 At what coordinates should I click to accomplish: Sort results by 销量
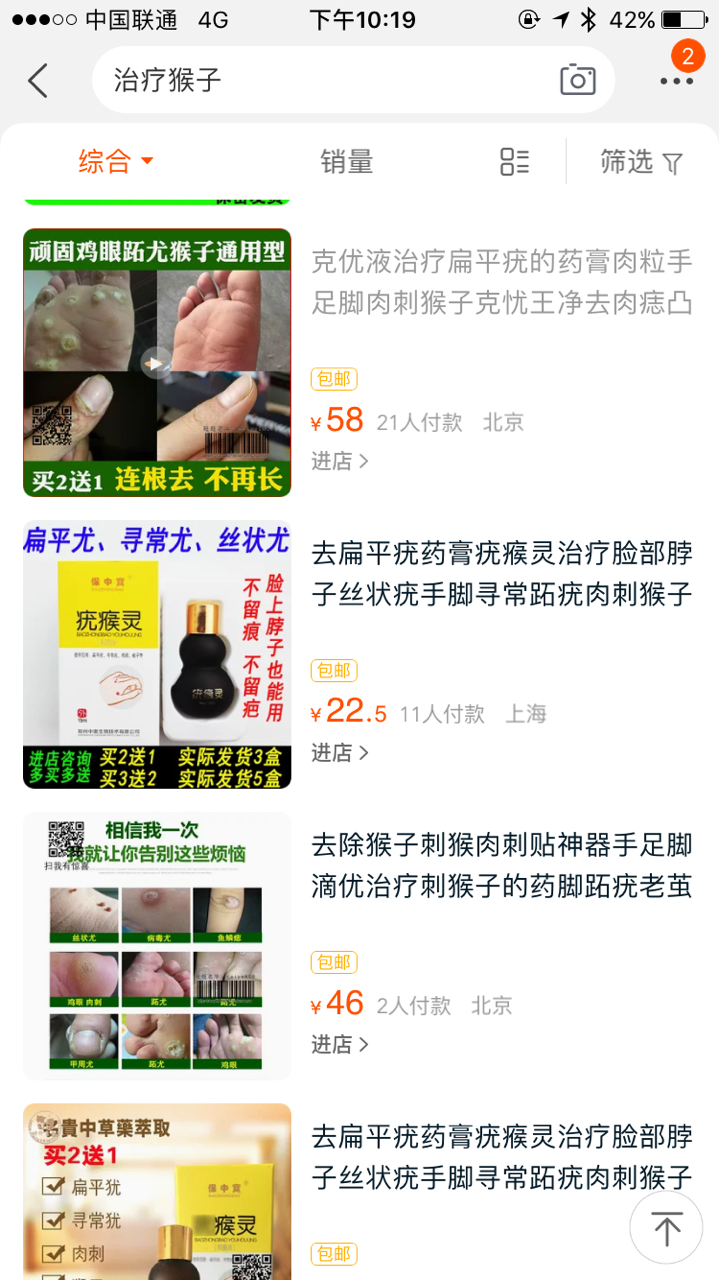346,161
